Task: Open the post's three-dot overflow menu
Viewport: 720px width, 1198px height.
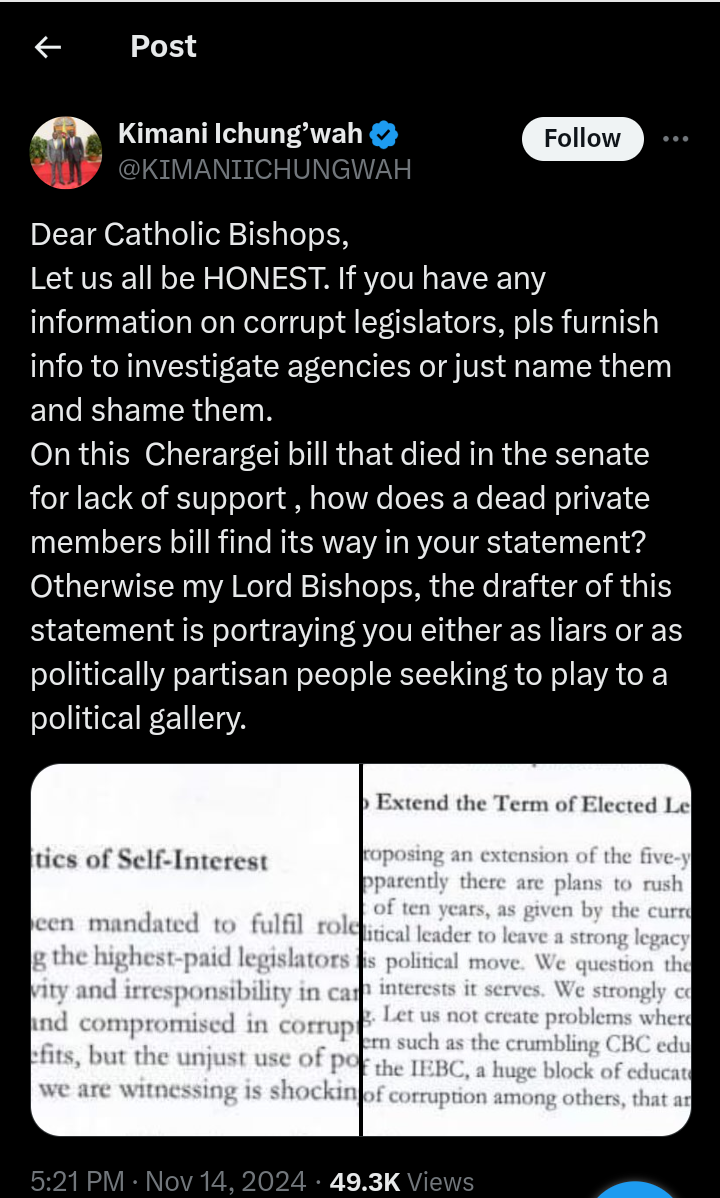Action: [x=676, y=139]
